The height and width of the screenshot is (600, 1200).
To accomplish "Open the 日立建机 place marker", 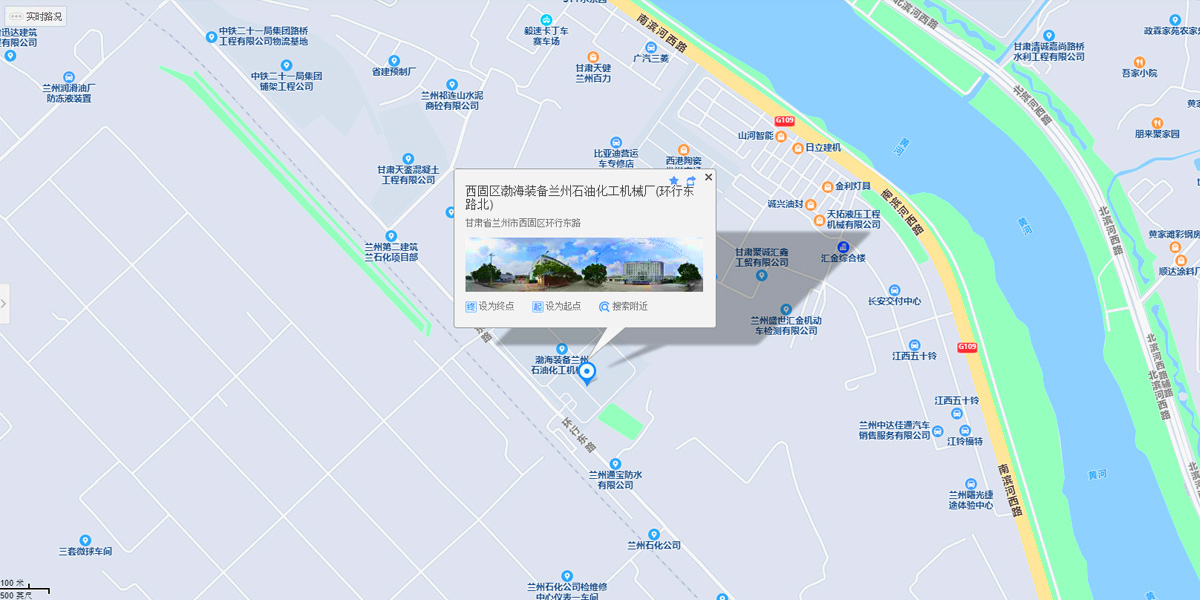I will [x=797, y=147].
